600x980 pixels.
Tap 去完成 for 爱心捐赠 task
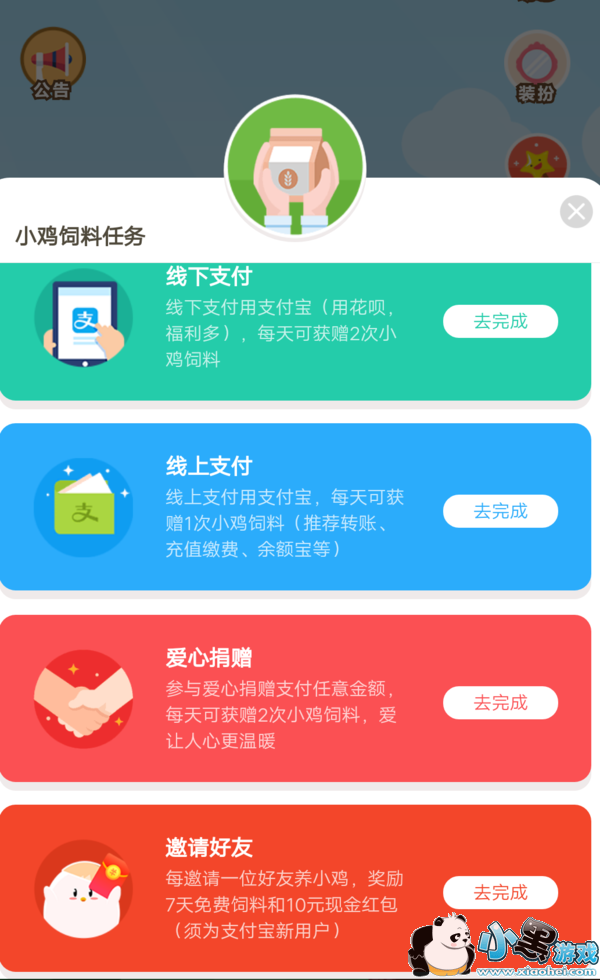pyautogui.click(x=501, y=702)
